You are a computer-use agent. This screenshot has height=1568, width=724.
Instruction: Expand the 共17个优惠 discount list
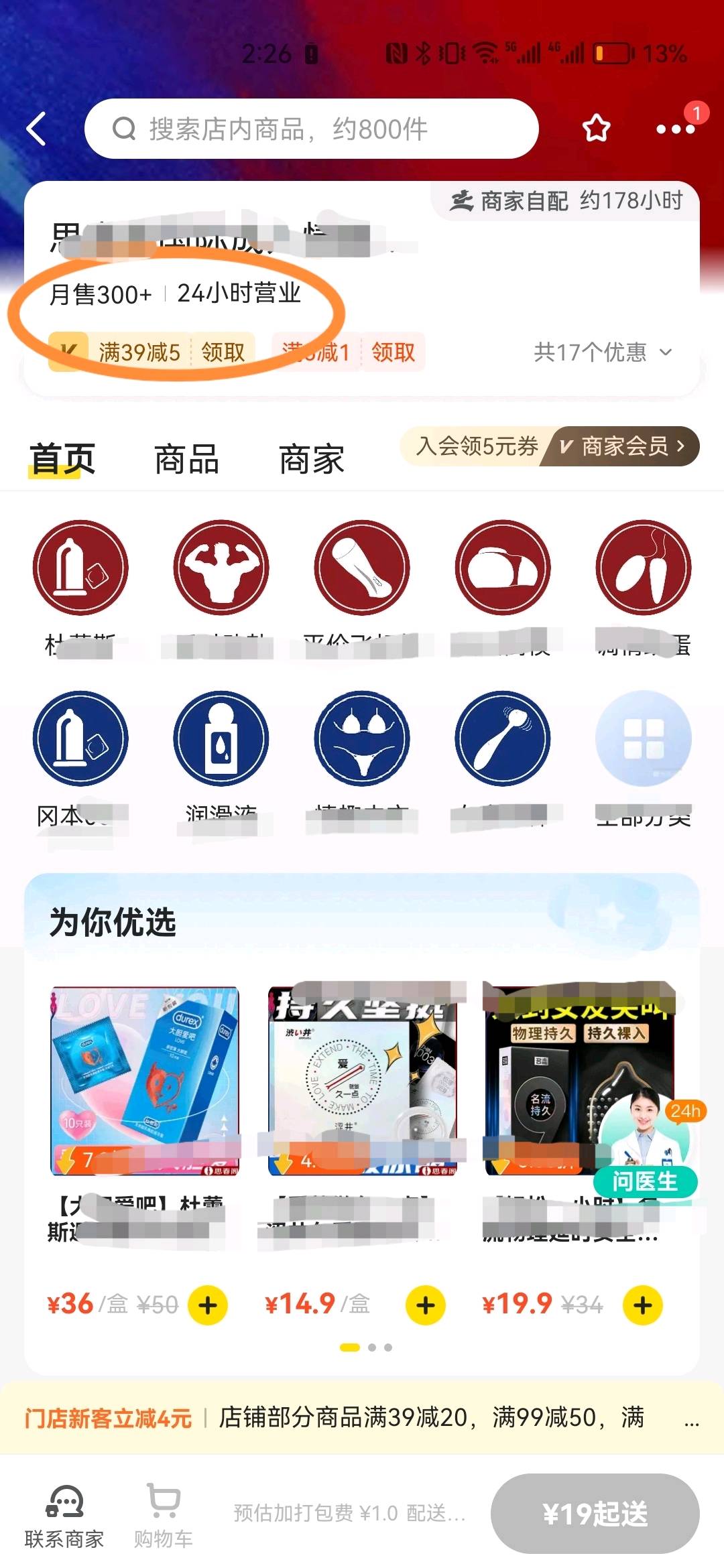pos(603,352)
